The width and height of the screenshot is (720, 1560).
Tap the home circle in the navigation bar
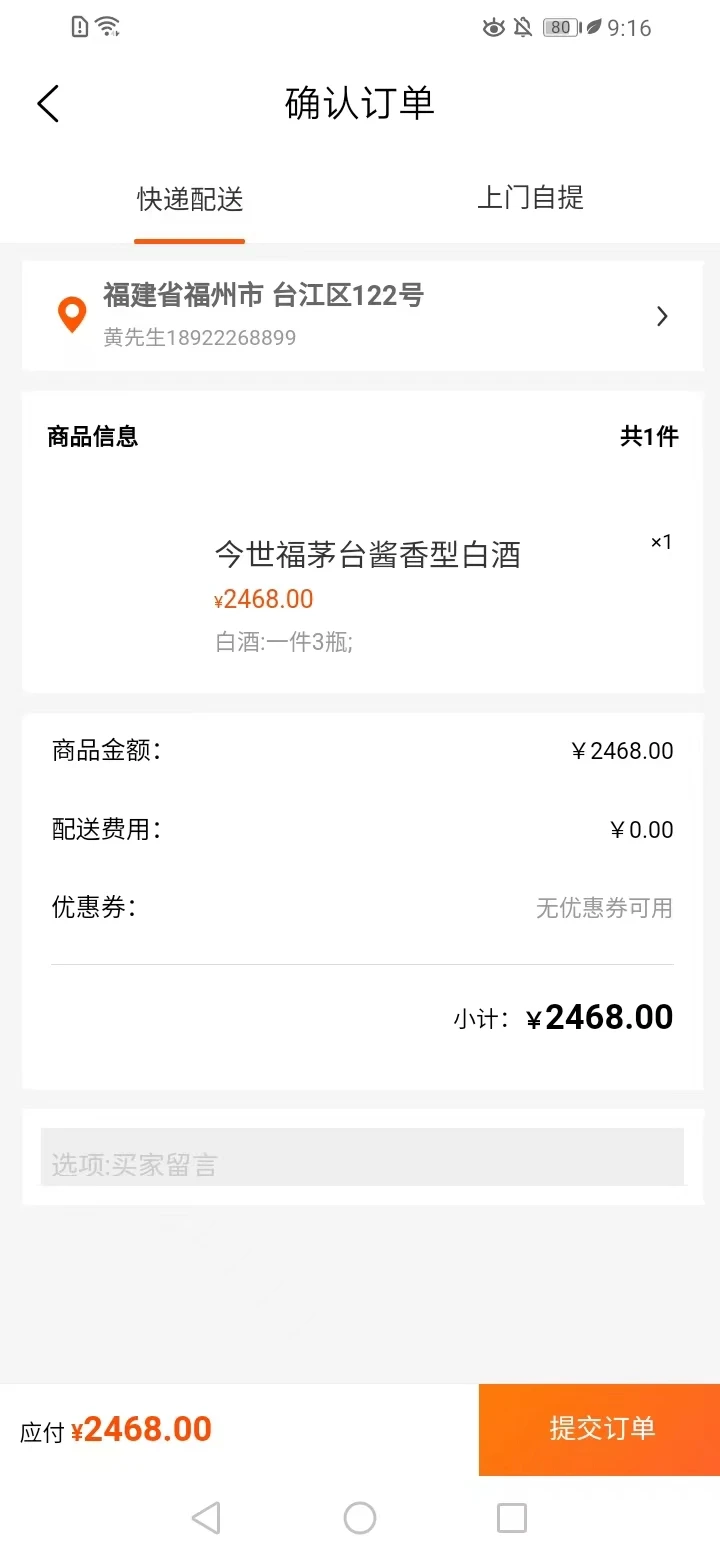pos(359,1517)
